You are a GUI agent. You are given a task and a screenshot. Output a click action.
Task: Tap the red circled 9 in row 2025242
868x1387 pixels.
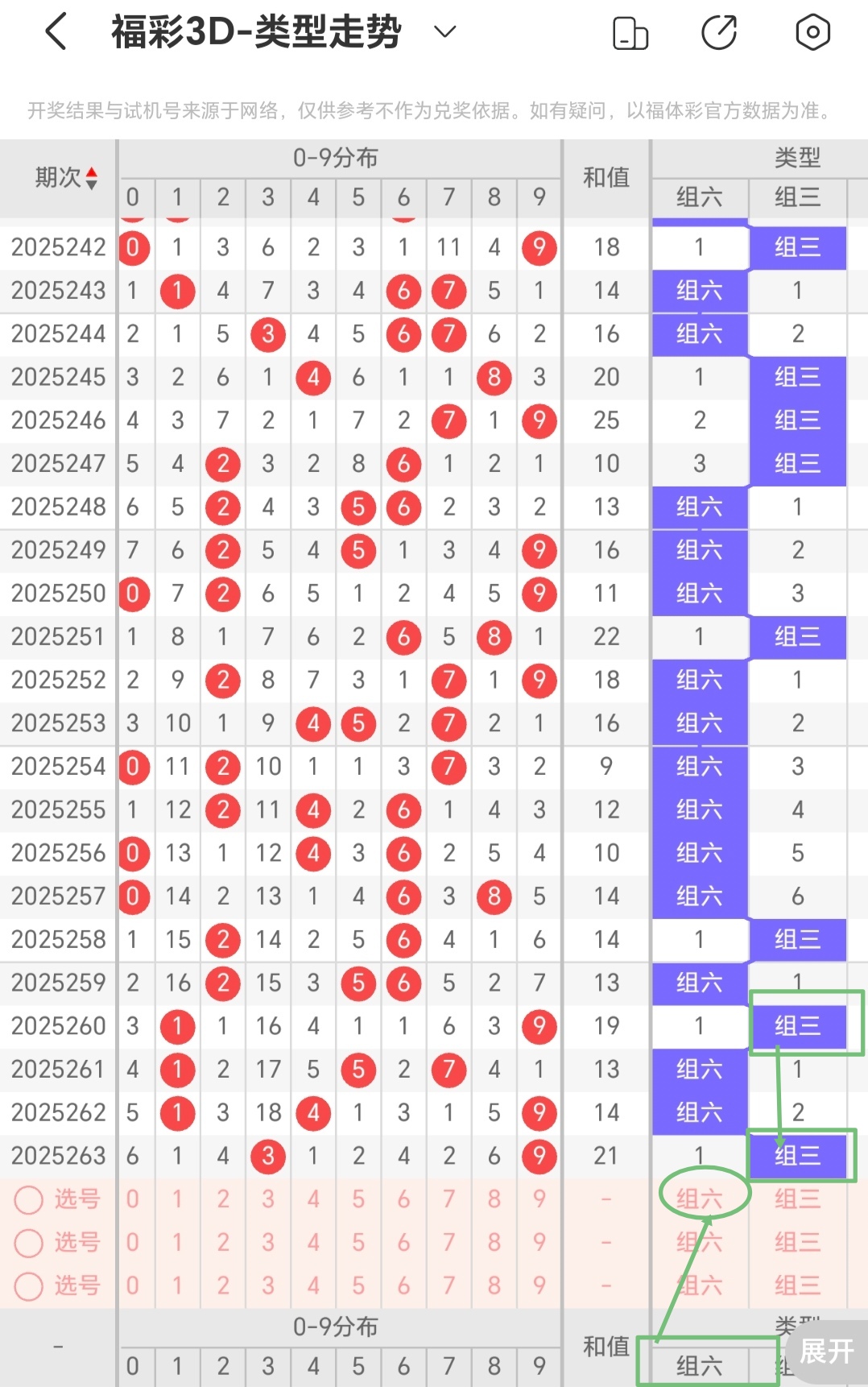[539, 247]
